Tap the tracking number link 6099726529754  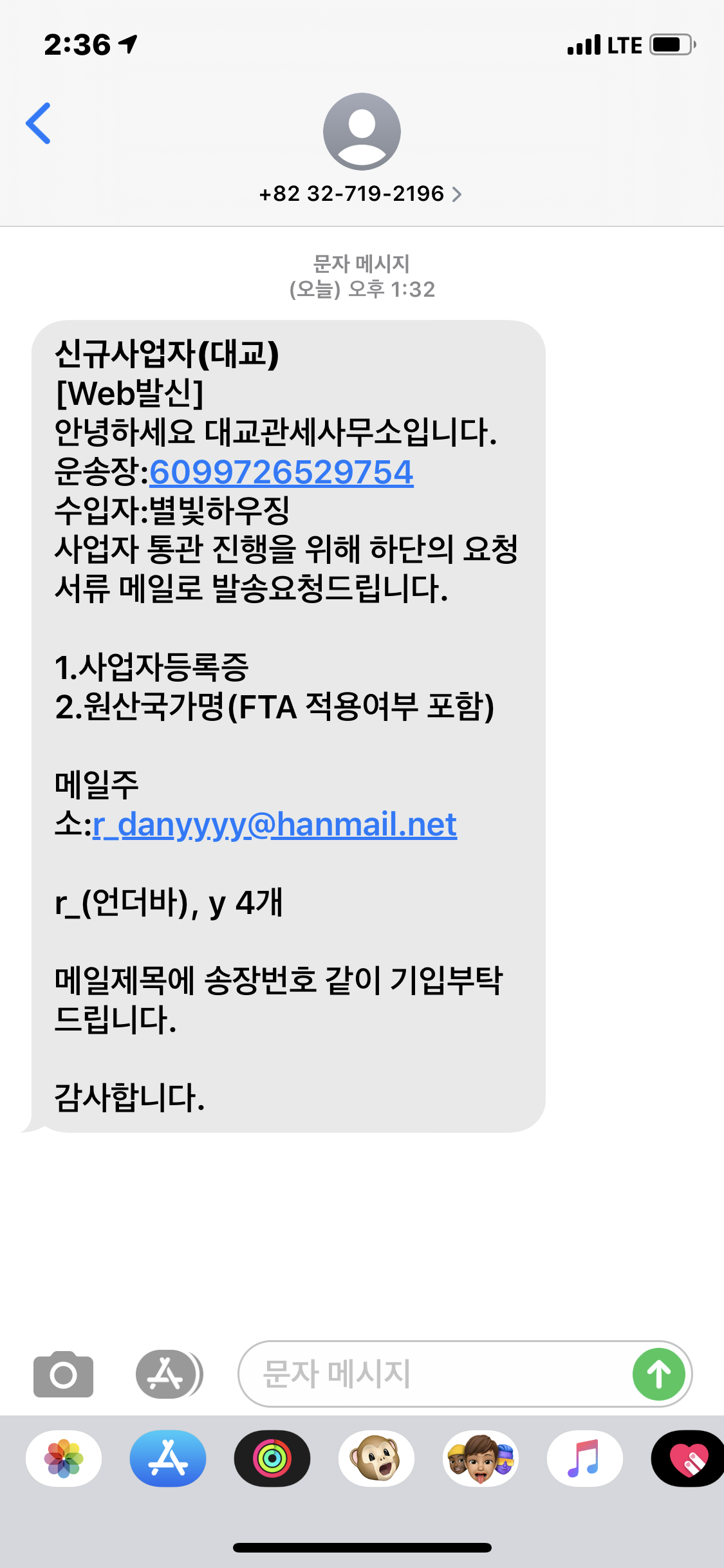click(x=281, y=472)
